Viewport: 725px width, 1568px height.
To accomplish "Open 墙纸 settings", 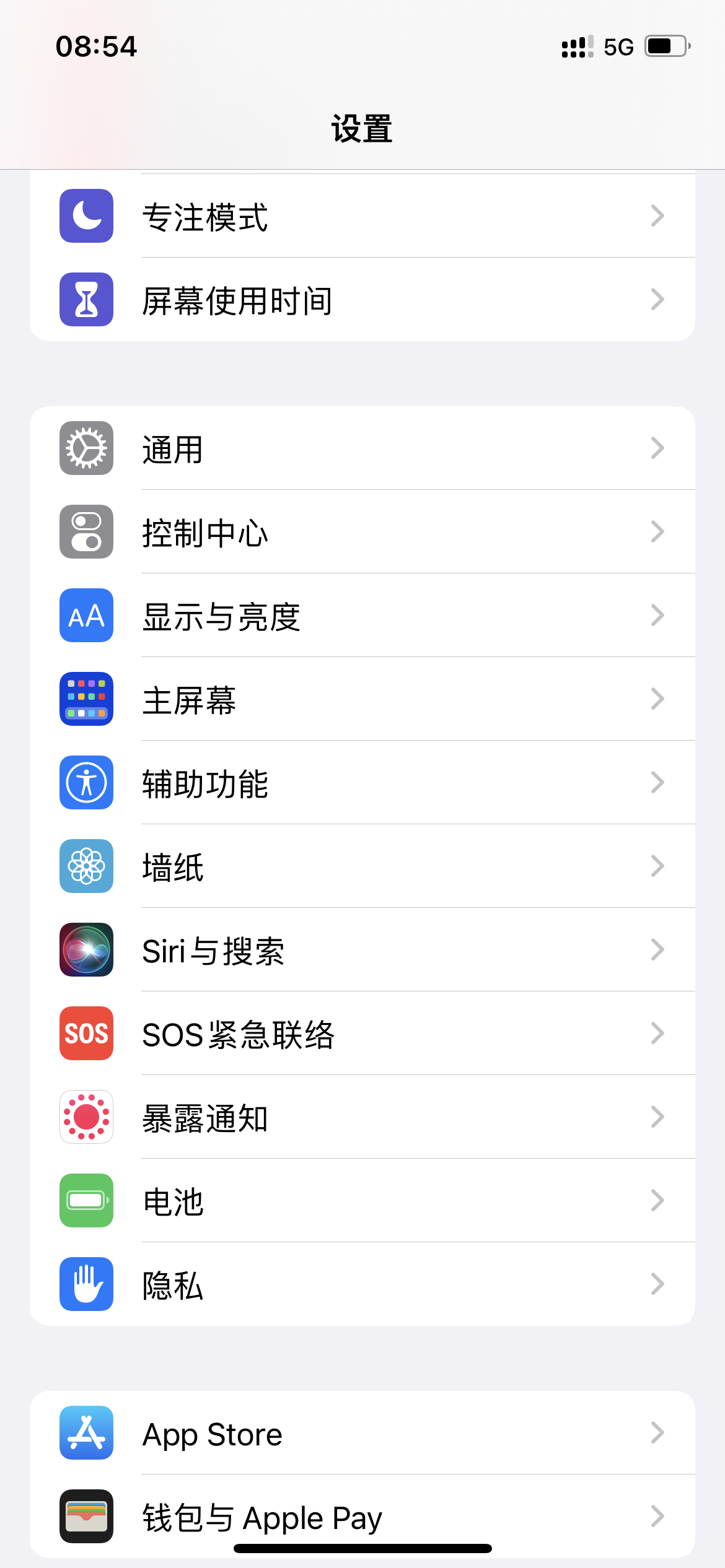I will coord(362,866).
